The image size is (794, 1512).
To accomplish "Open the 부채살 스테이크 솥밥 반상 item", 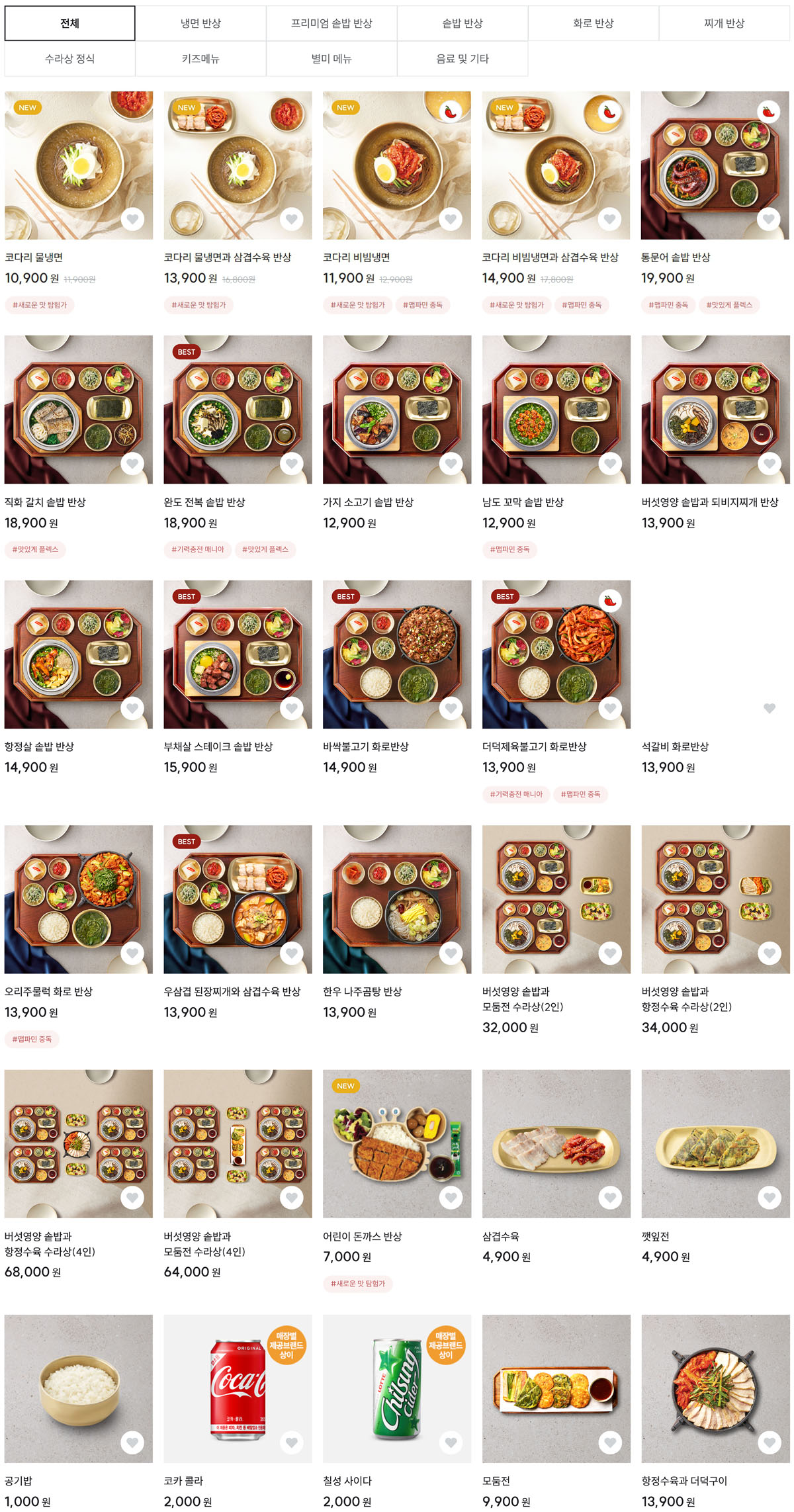I will click(x=238, y=654).
